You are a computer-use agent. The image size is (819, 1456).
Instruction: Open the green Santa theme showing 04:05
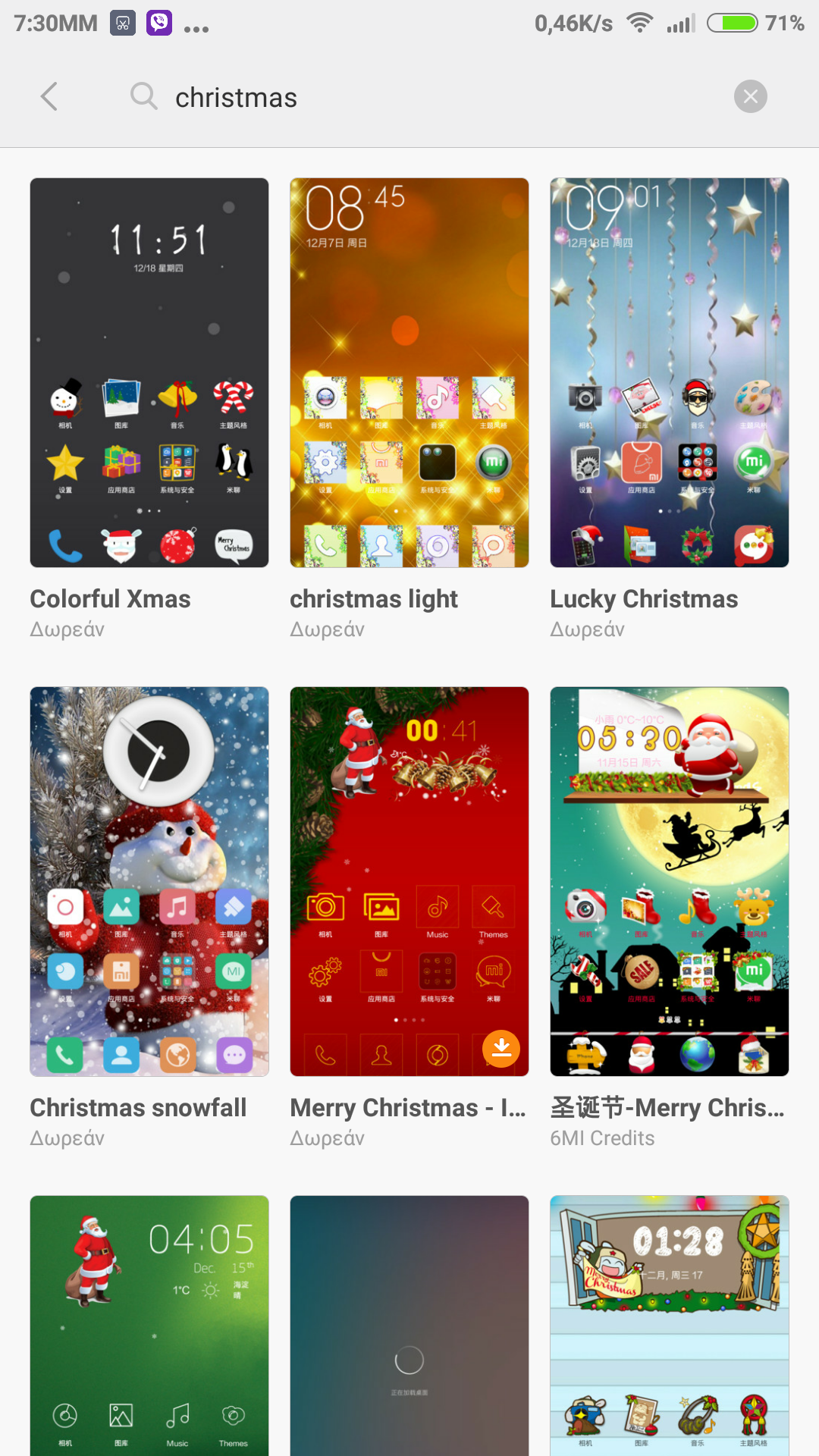[149, 1326]
